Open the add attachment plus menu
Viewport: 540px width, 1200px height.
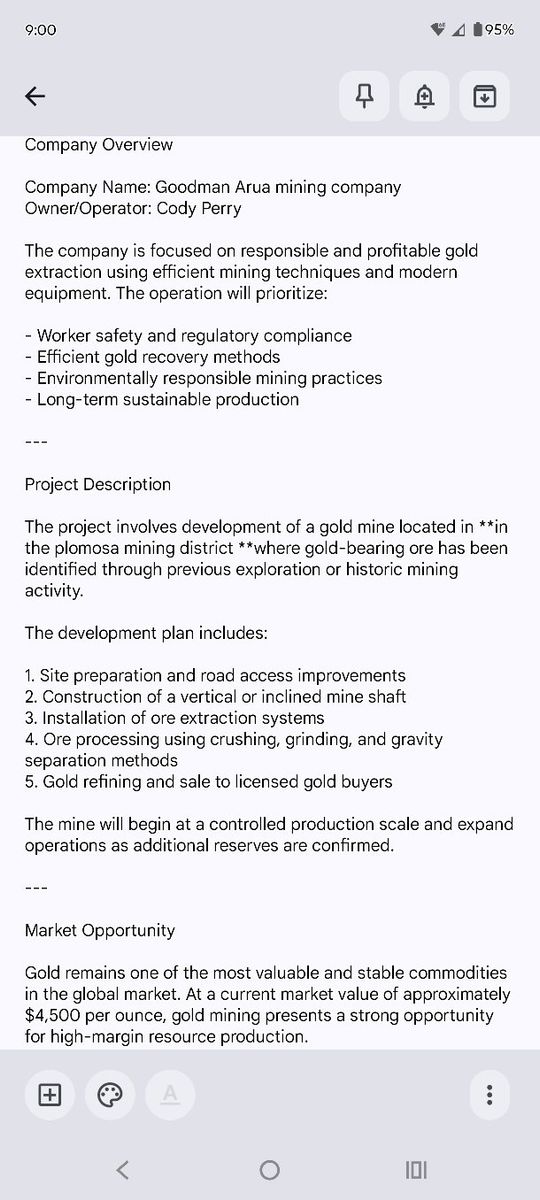coord(50,1095)
